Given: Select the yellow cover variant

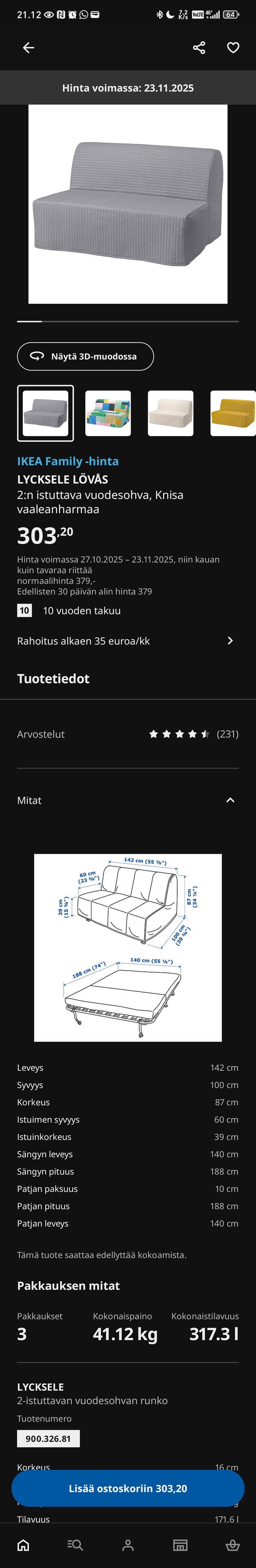Looking at the screenshot, I should pyautogui.click(x=232, y=413).
